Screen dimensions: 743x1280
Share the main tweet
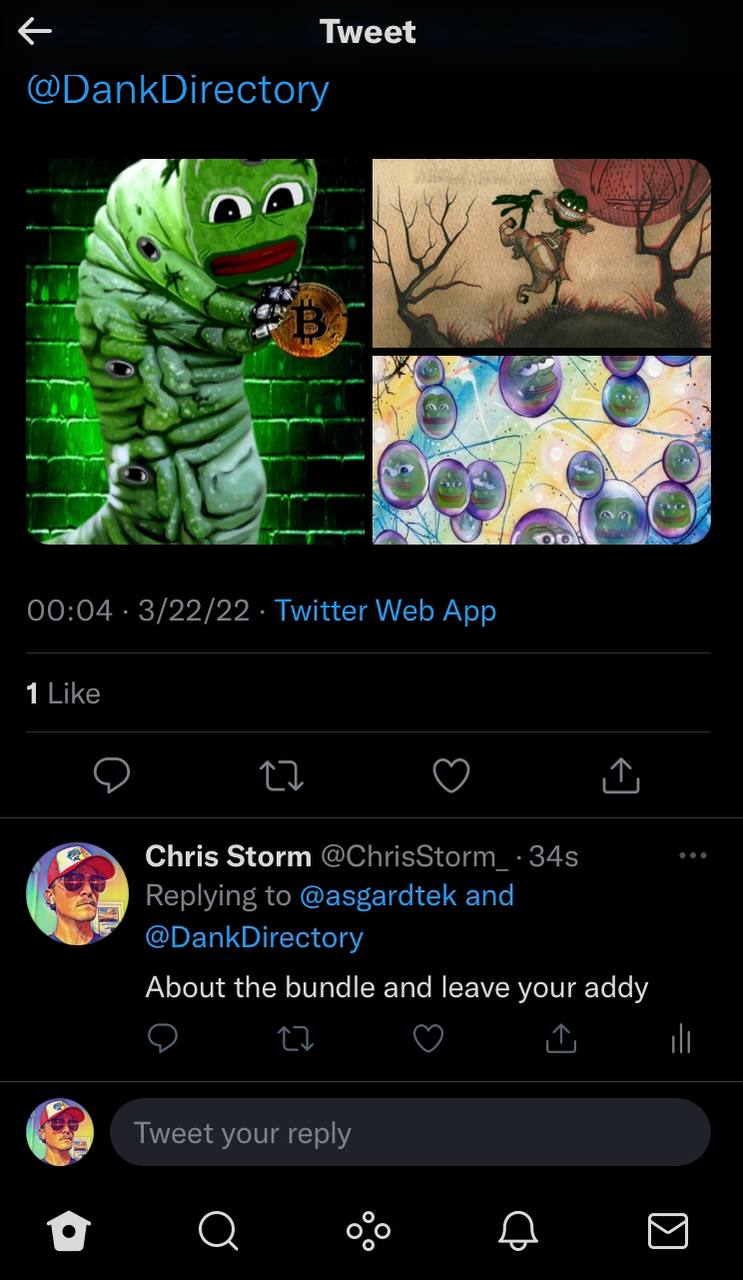[621, 775]
